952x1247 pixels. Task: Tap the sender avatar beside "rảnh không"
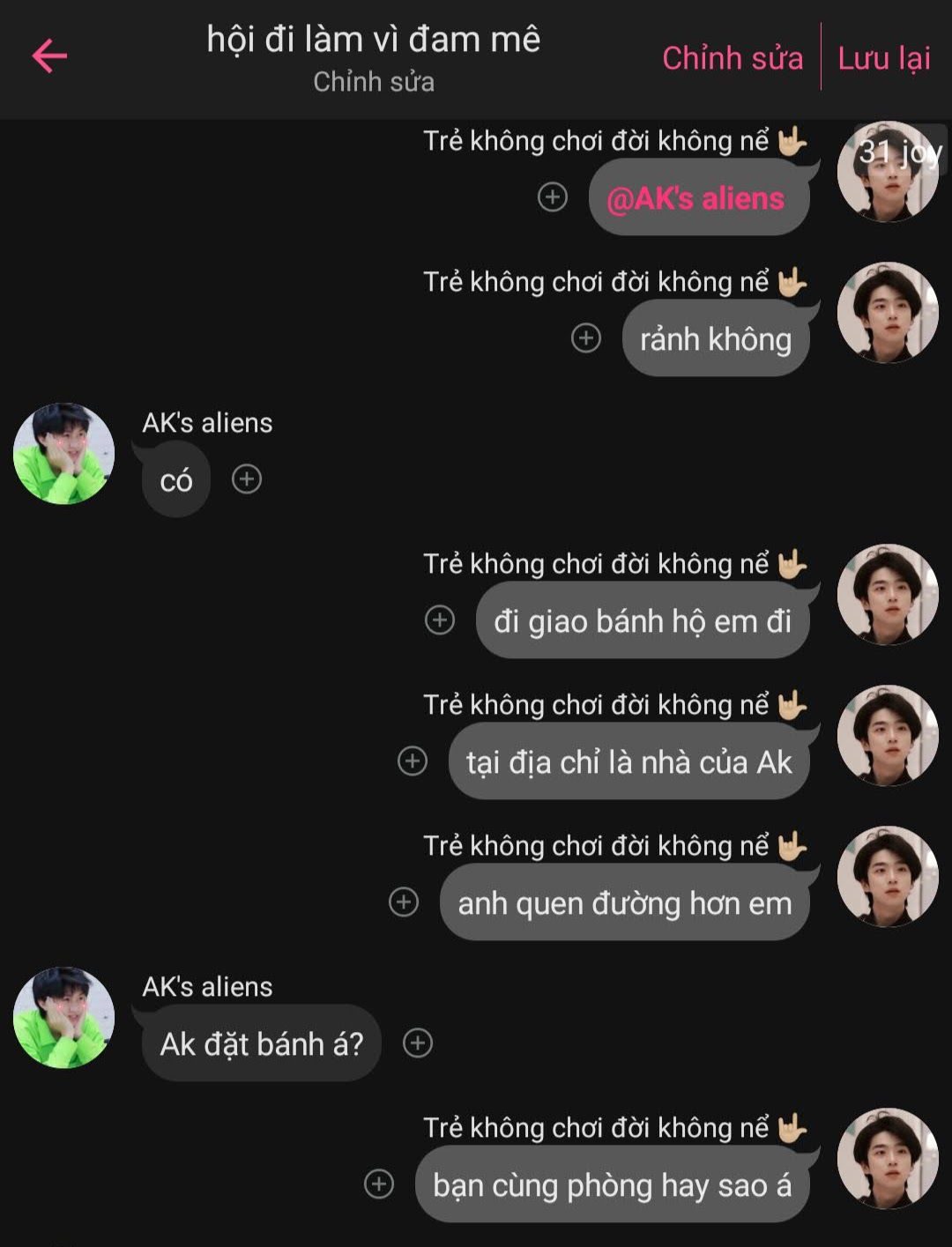pos(888,313)
